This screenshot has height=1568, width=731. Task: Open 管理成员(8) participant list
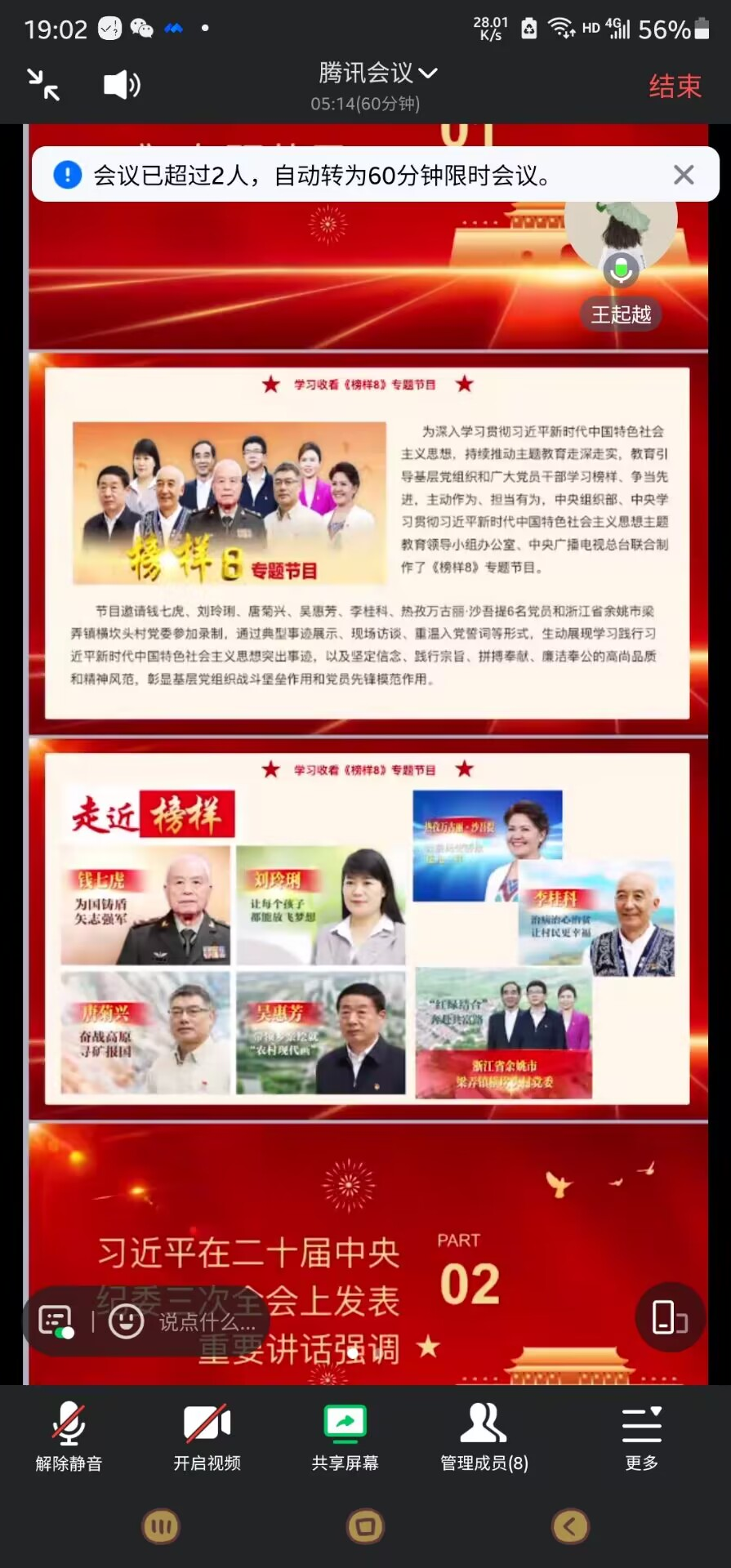click(484, 1436)
